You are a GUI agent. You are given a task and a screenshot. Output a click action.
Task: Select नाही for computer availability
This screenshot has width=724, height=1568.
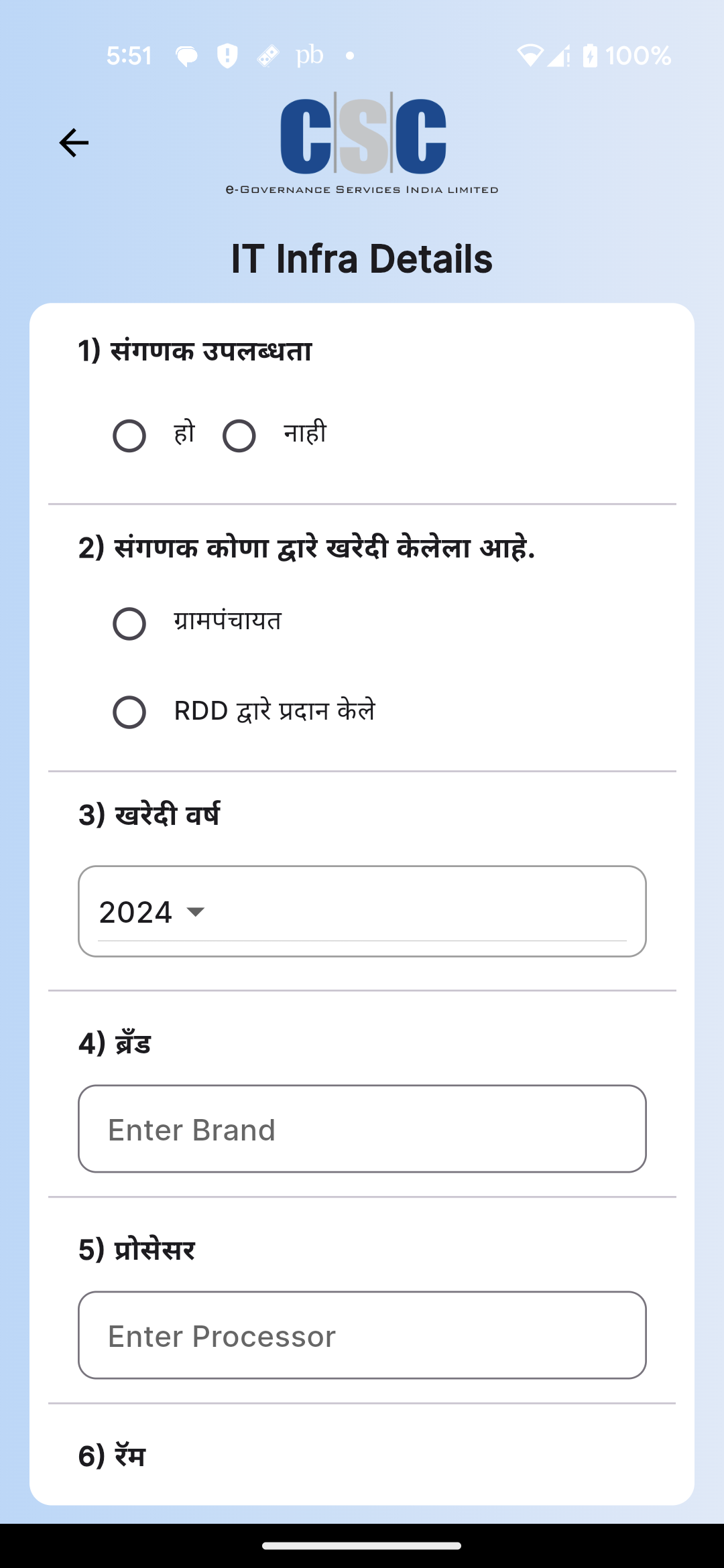click(x=239, y=436)
